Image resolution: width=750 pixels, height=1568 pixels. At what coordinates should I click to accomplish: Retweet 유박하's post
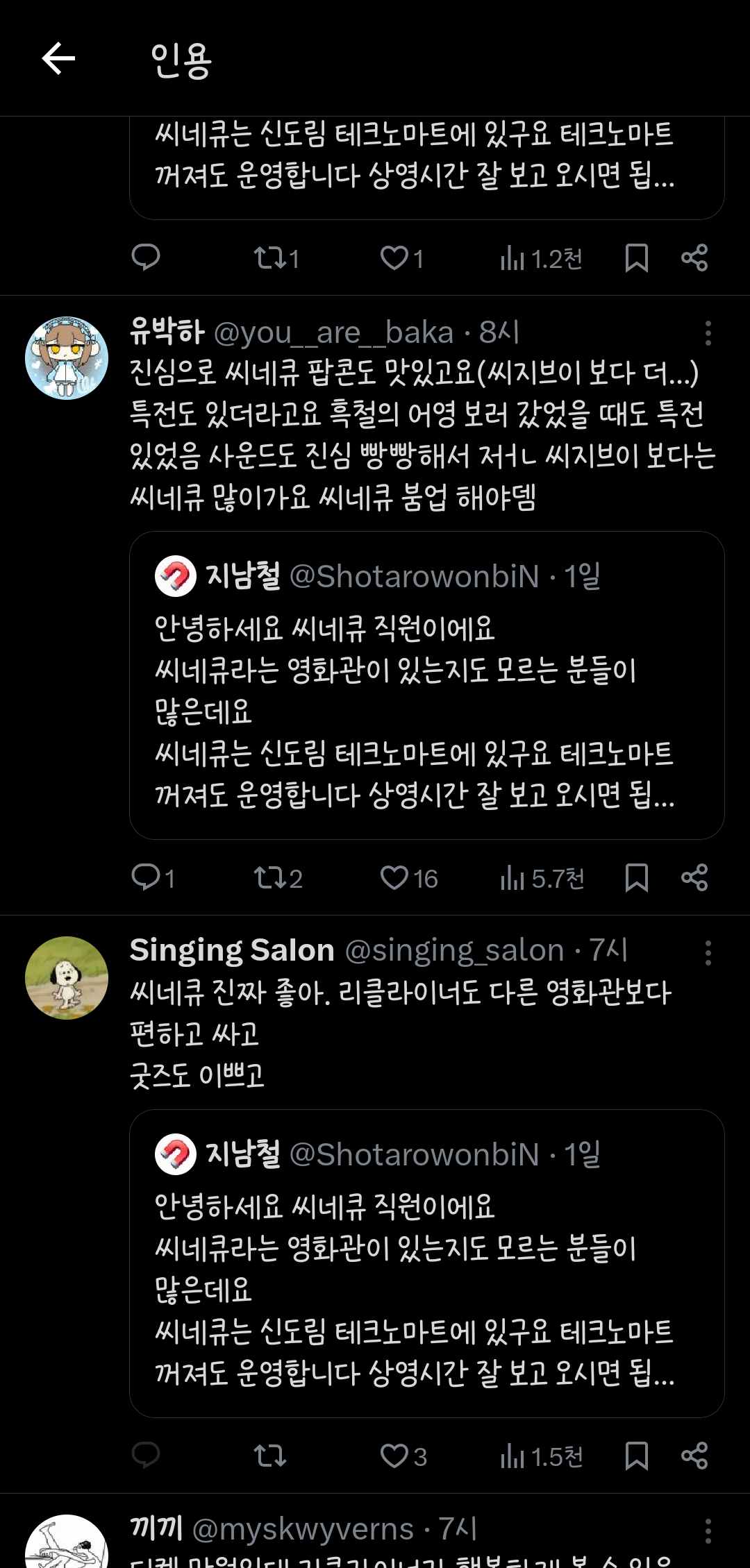271,878
